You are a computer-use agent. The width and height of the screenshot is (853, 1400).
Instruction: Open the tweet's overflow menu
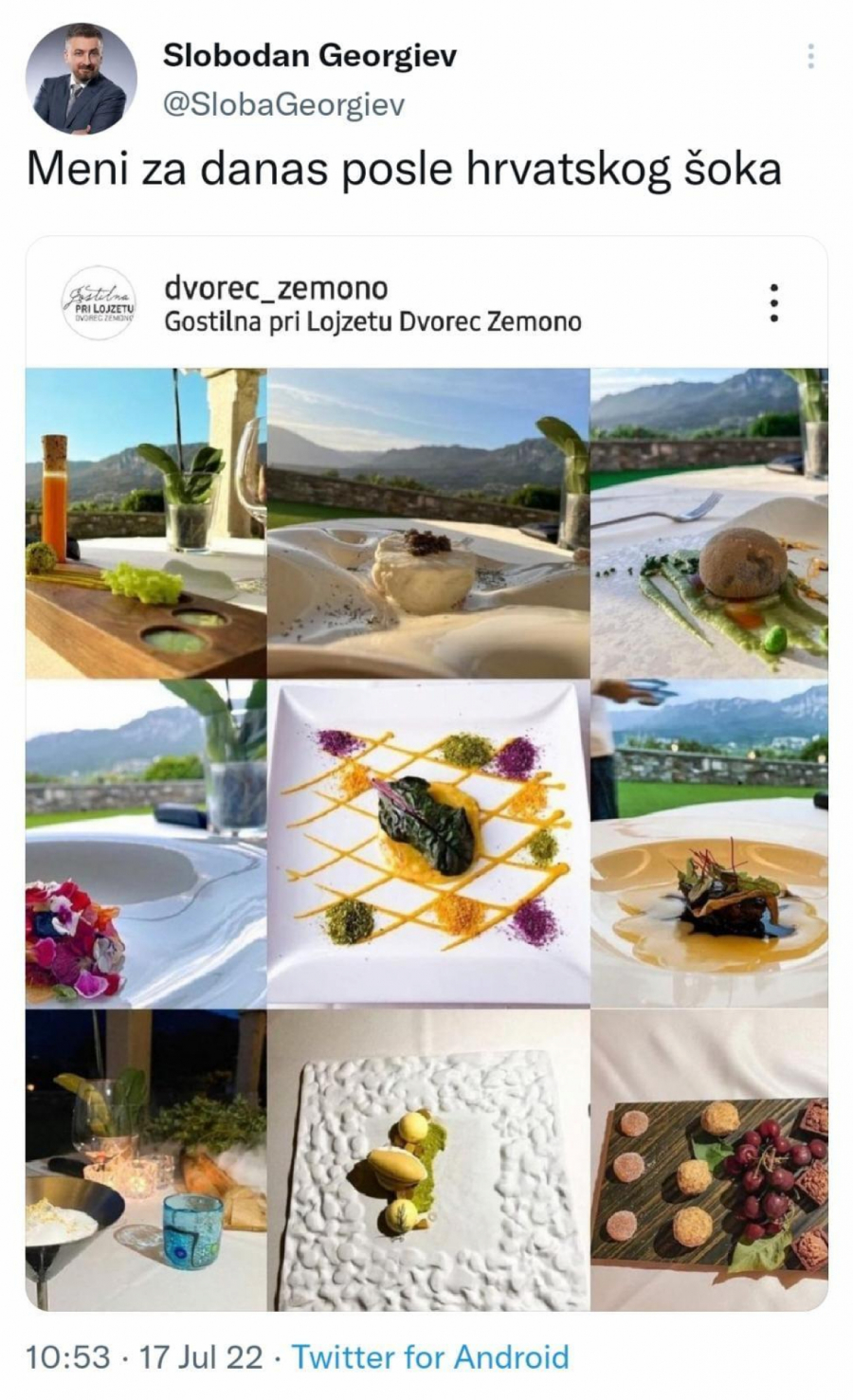point(810,58)
